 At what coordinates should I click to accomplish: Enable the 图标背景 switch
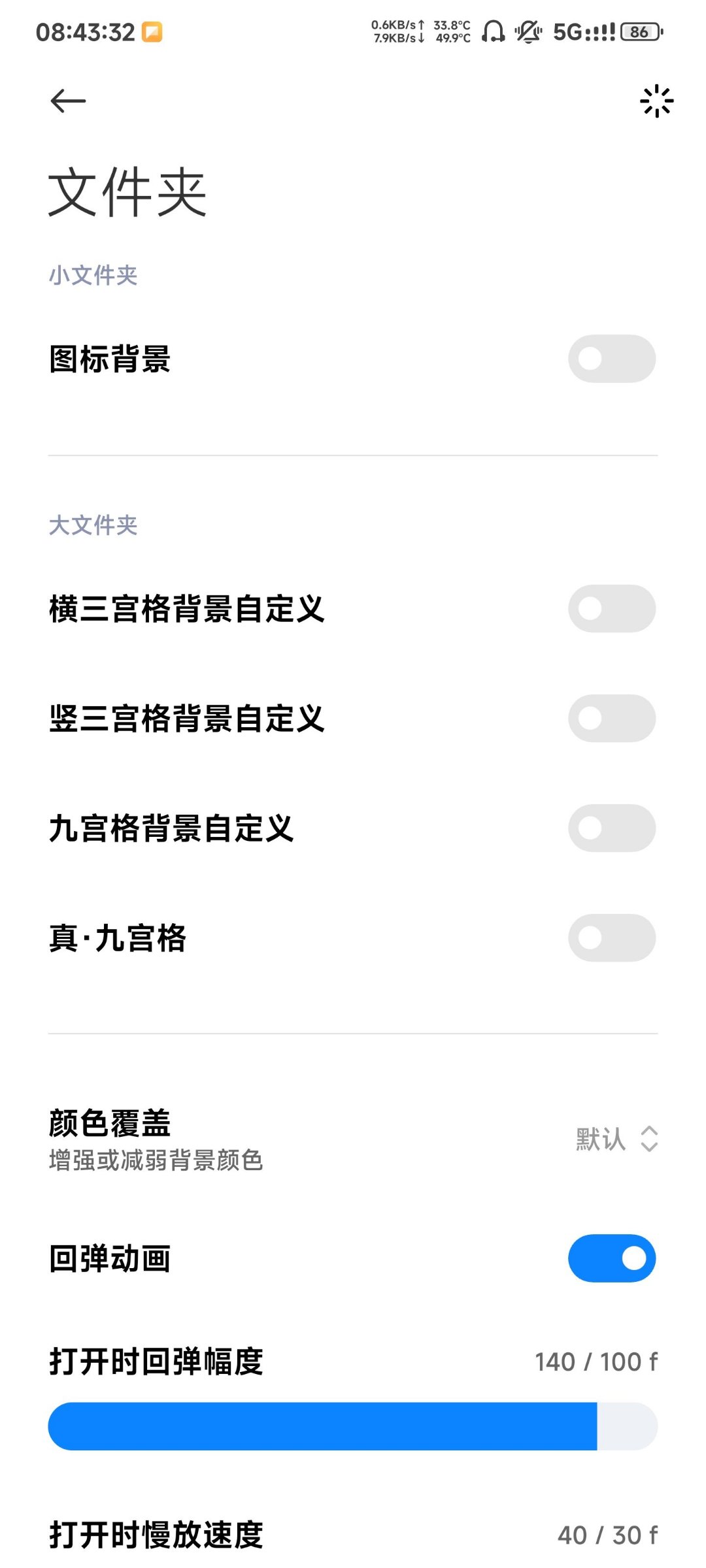click(x=611, y=359)
